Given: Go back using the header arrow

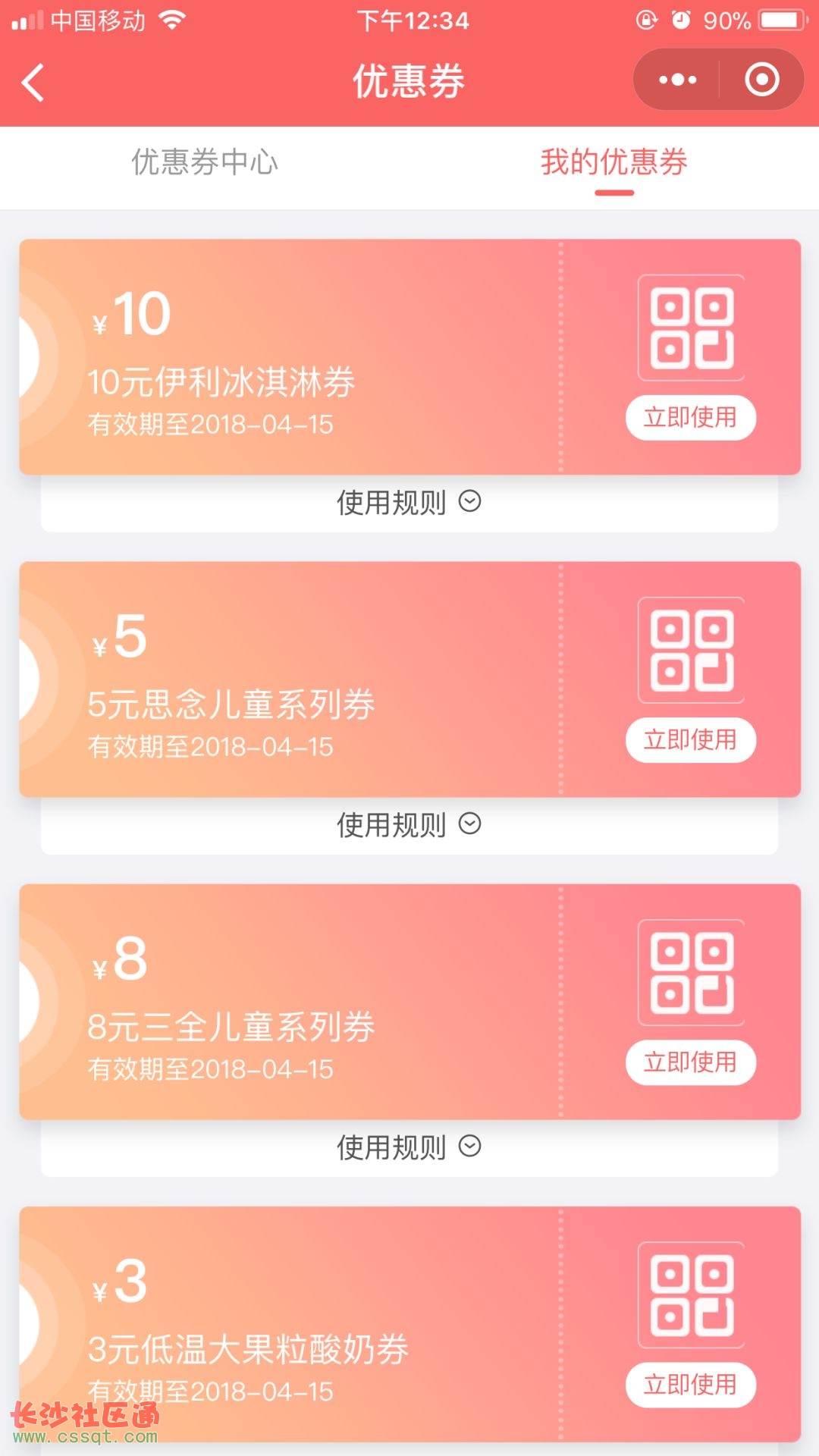Looking at the screenshot, I should [x=33, y=82].
